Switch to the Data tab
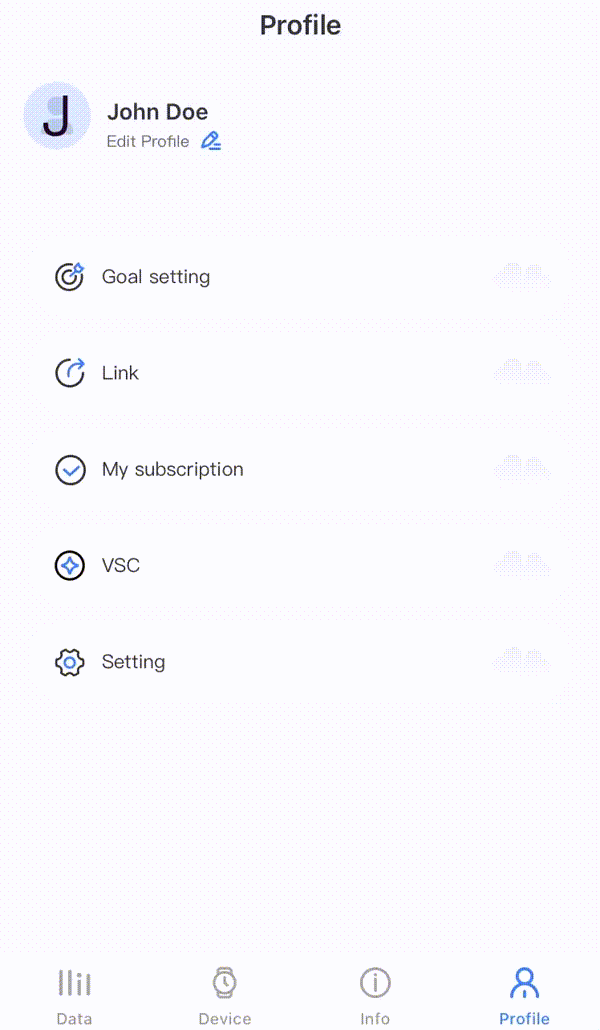The image size is (600, 1030). 74,995
